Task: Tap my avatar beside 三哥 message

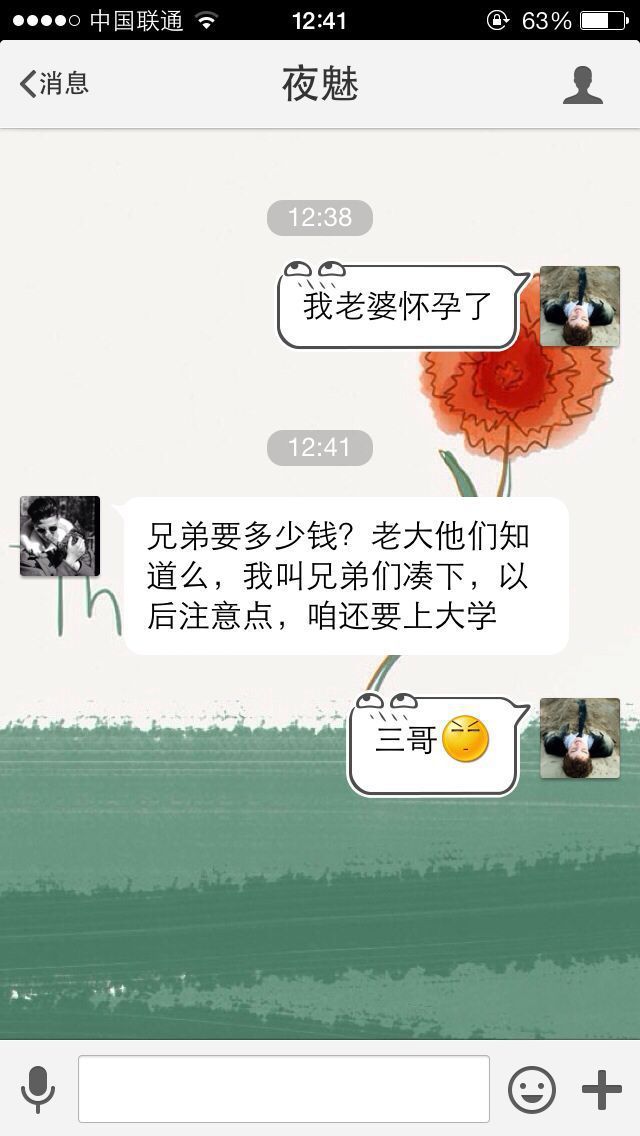Action: (x=580, y=738)
